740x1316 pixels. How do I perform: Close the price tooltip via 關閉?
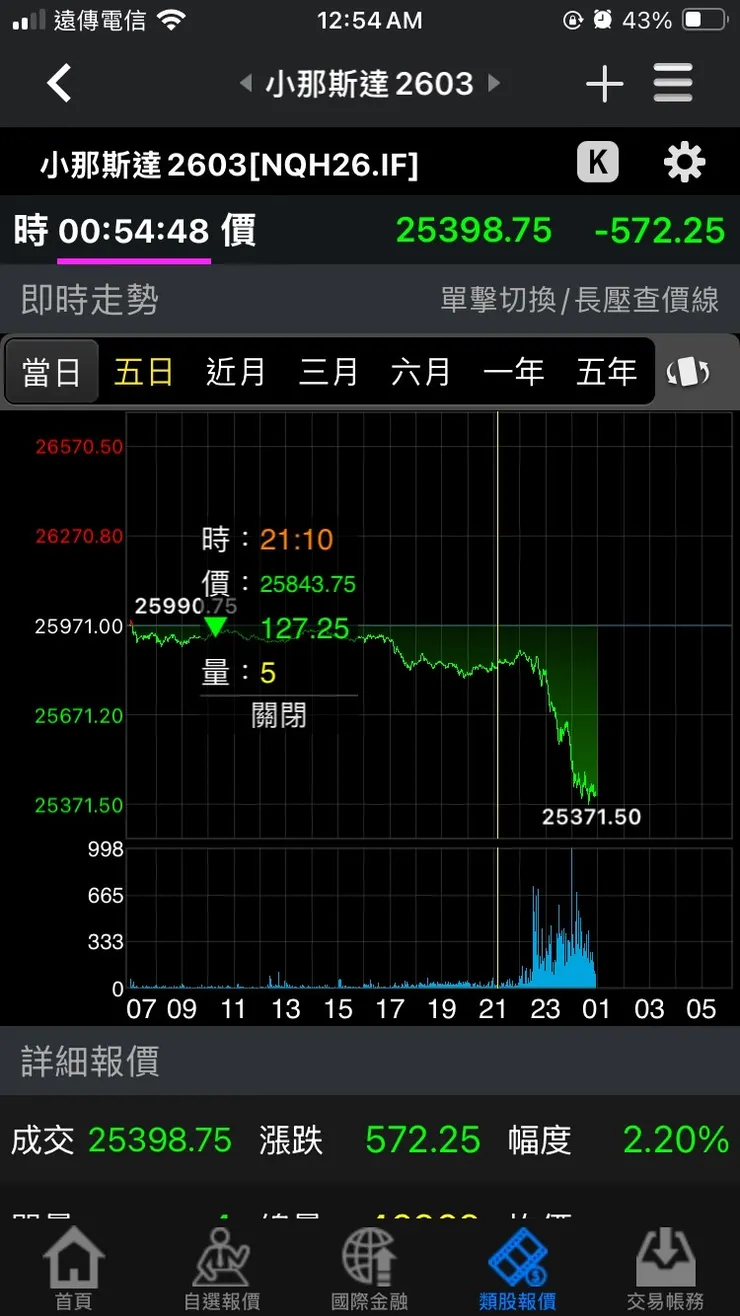[x=277, y=714]
